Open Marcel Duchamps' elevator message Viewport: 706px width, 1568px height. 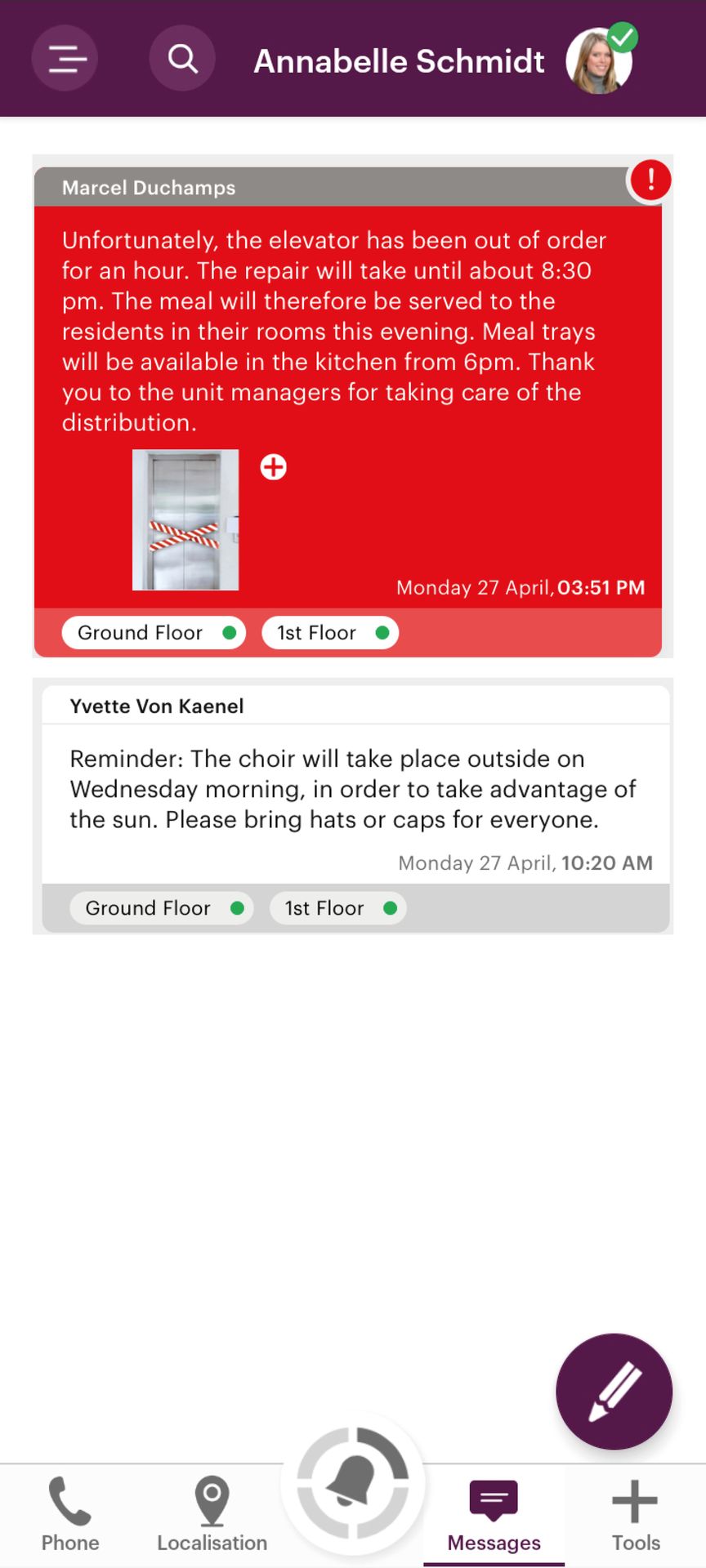tap(347, 331)
